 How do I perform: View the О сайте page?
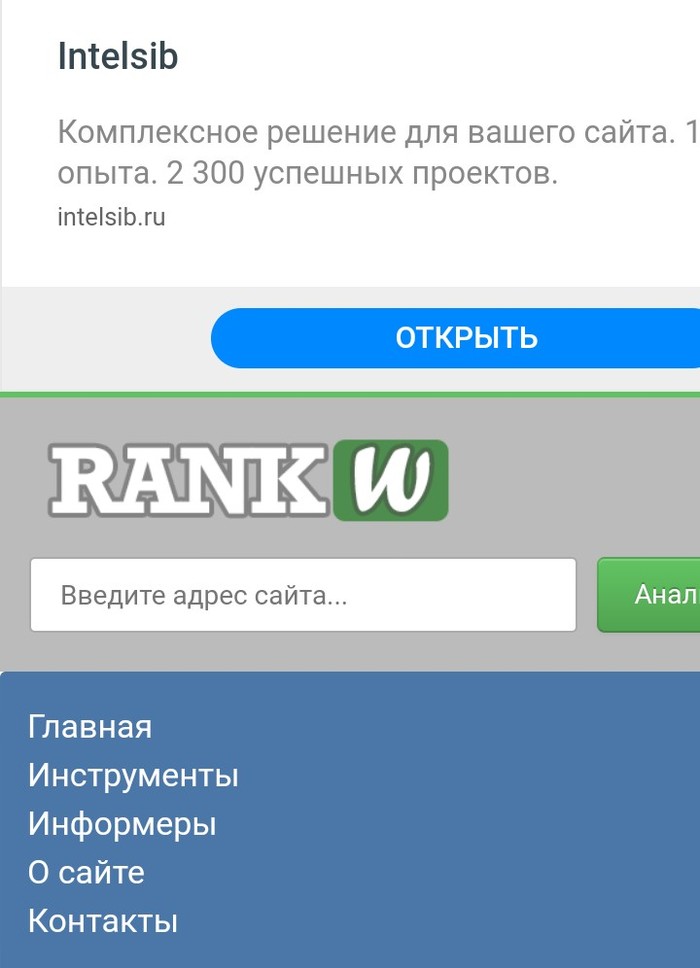86,873
